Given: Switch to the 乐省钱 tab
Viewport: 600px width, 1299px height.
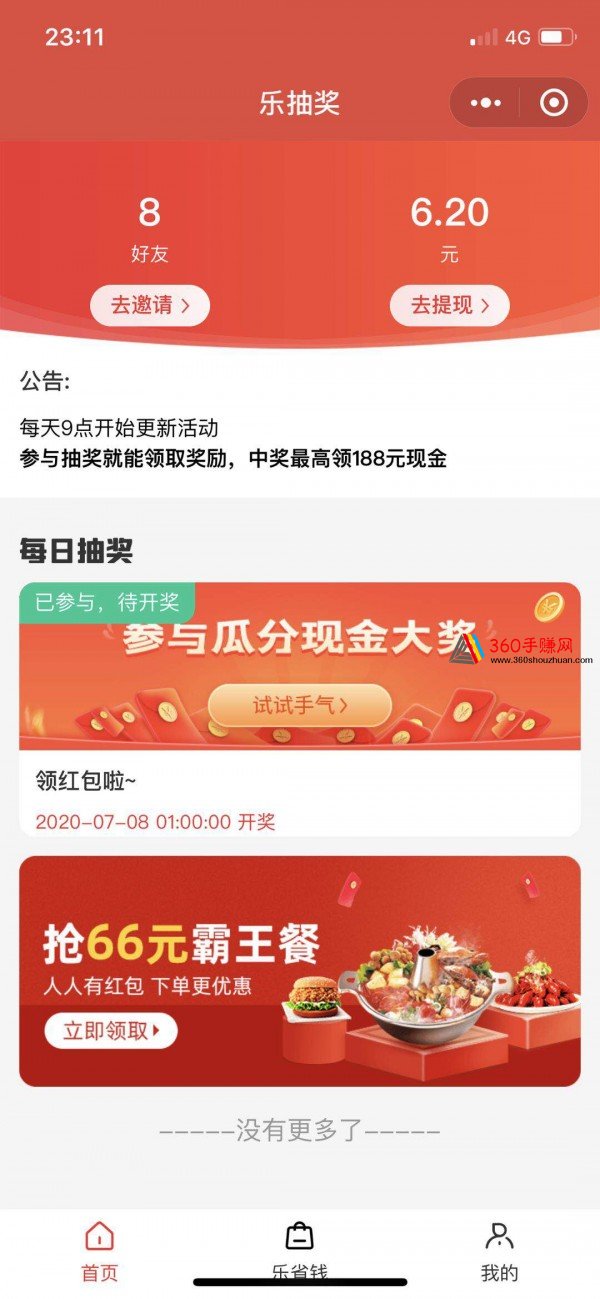Looking at the screenshot, I should pyautogui.click(x=299, y=1252).
